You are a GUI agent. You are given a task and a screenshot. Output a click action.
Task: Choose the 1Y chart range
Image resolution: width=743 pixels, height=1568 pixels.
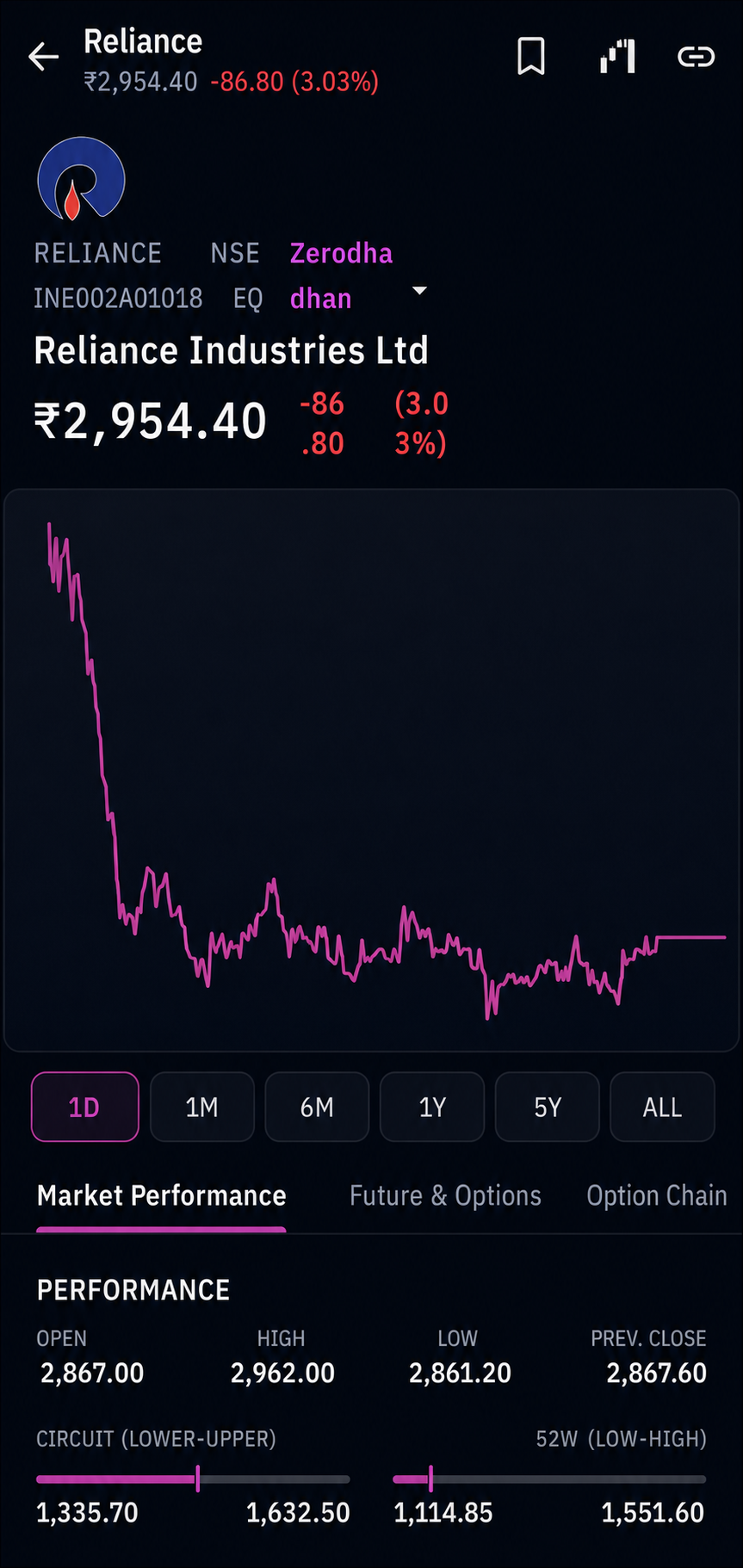(x=432, y=1107)
